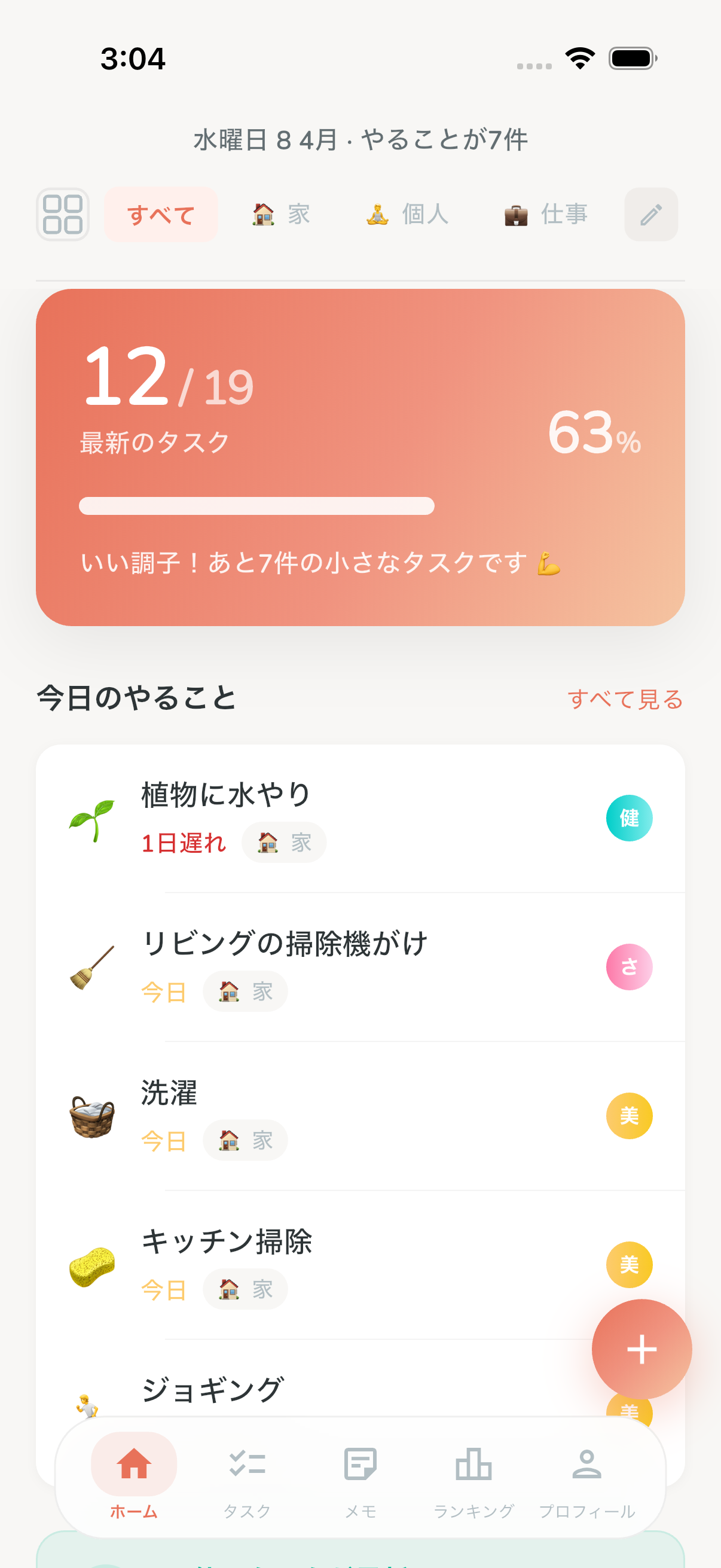This screenshot has width=721, height=1568.
Task: Tap the seedling icon for 植物に水やり
Action: point(91,817)
